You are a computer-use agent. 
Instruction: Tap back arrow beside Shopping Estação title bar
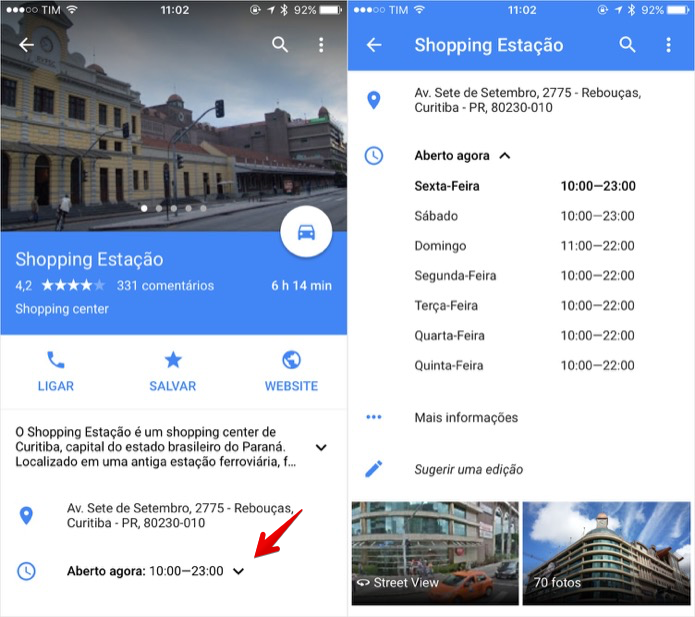click(x=374, y=45)
